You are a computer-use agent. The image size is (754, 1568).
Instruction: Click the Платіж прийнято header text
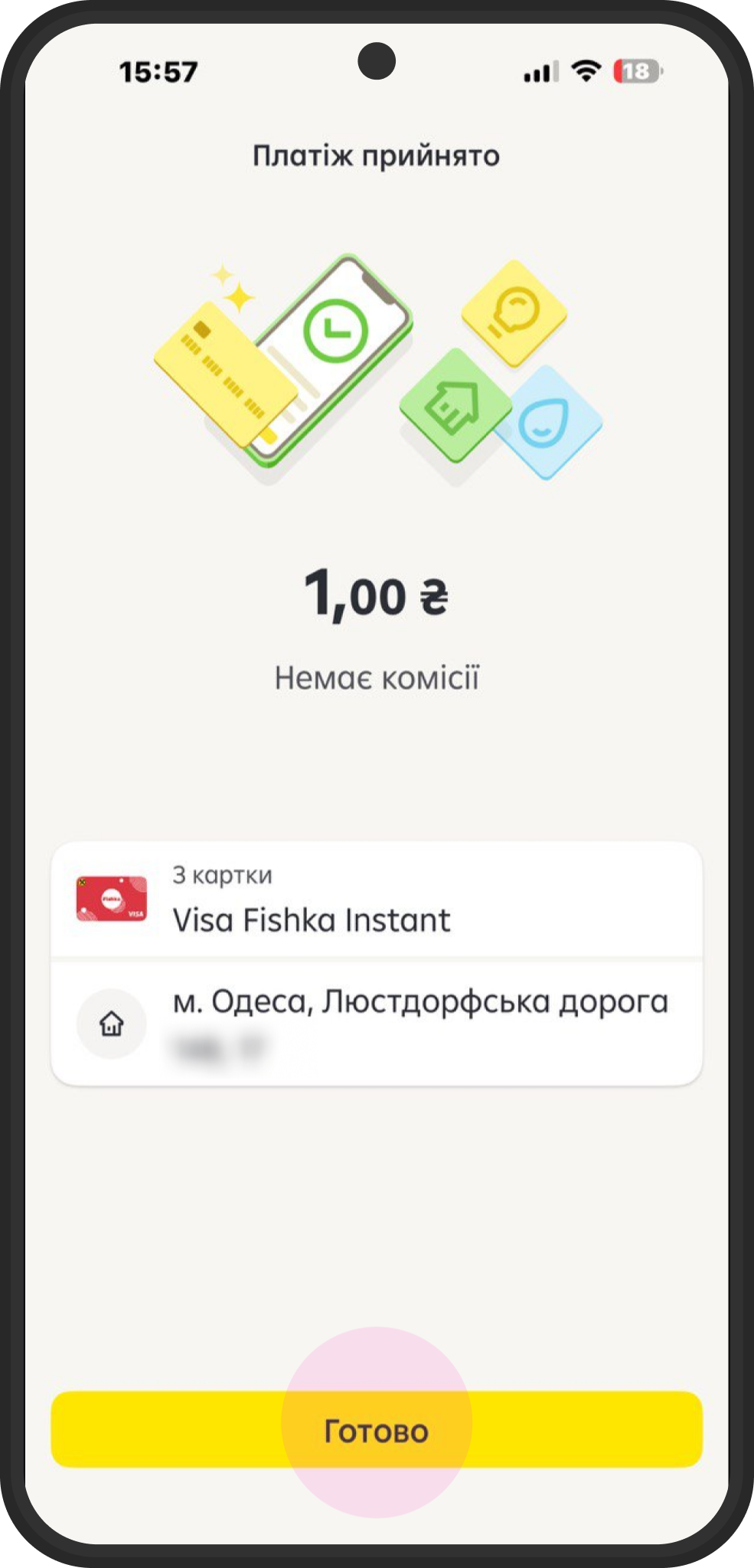(377, 155)
